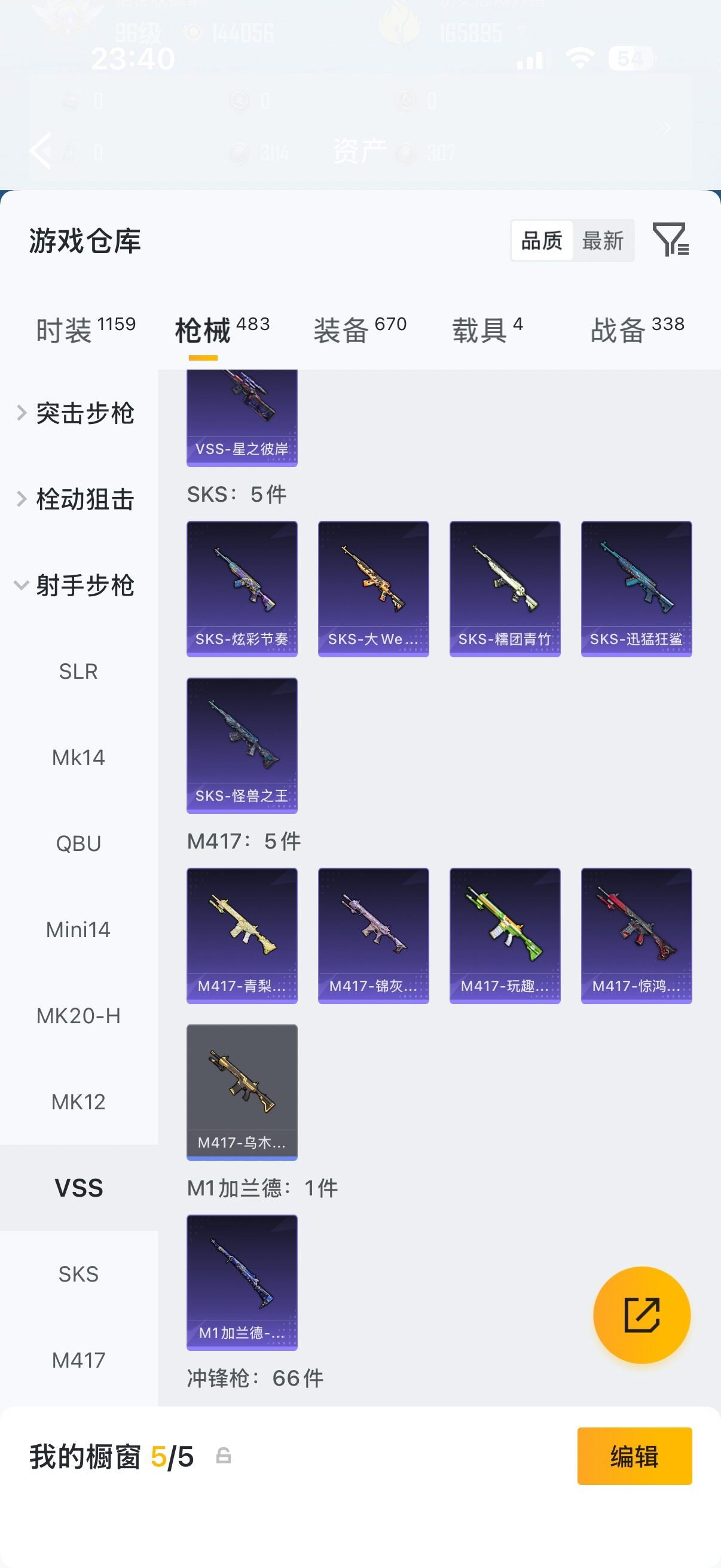
Task: Open the M417-玩趣 green skin tile
Action: point(505,935)
